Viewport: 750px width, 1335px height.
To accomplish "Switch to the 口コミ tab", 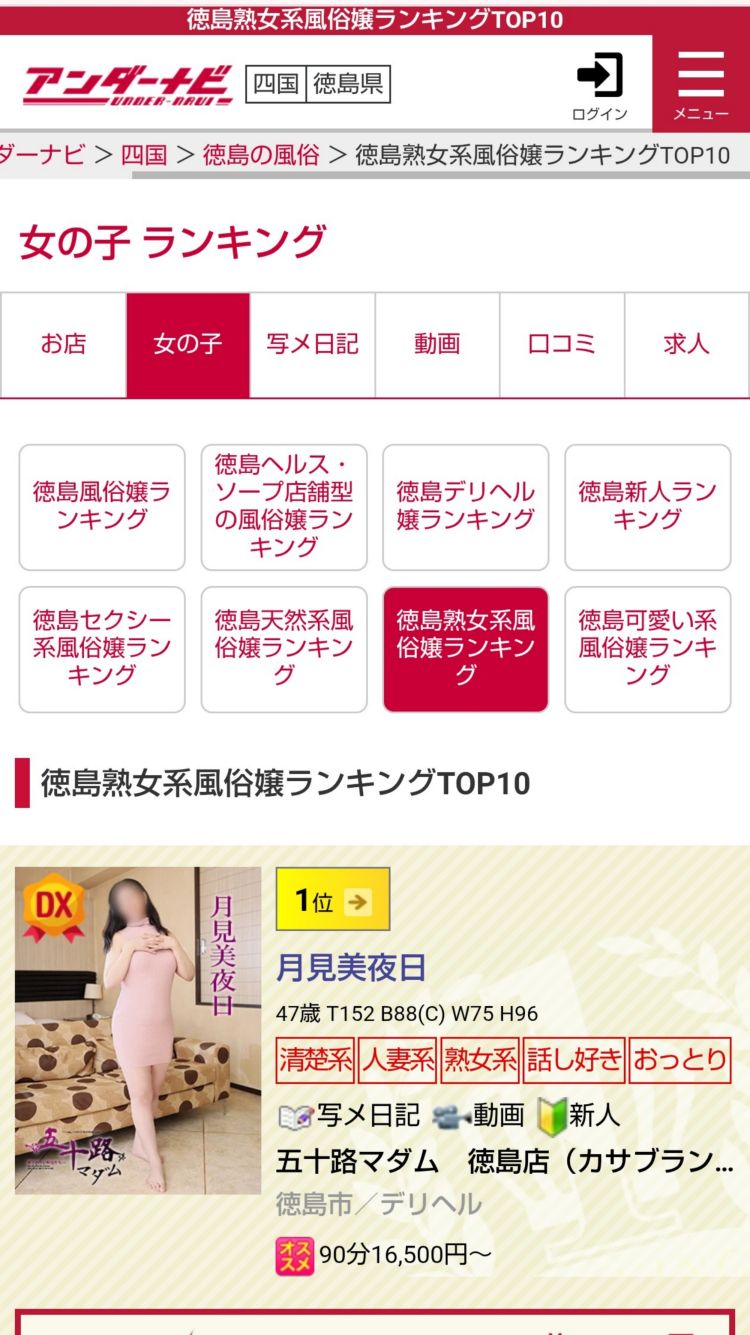I will tap(562, 345).
